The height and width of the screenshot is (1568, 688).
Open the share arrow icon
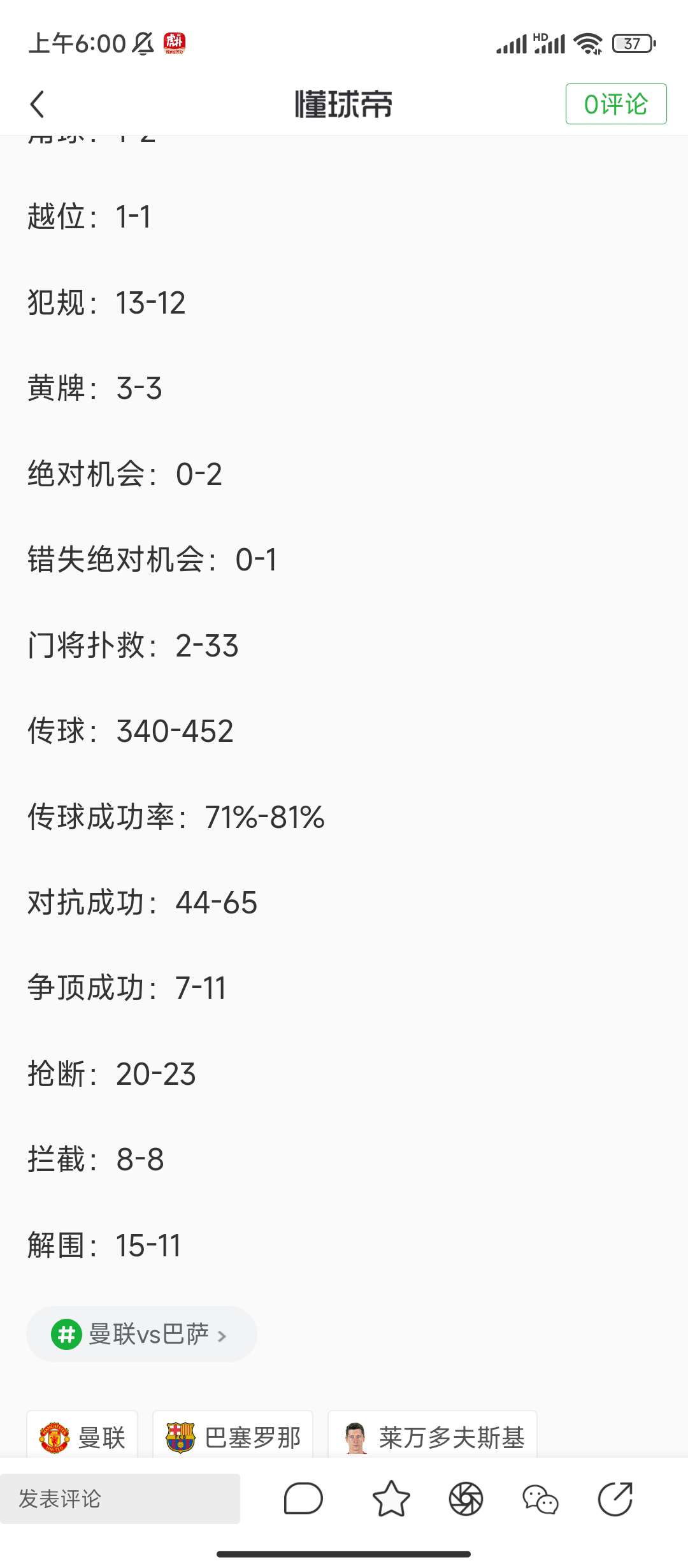click(615, 1499)
